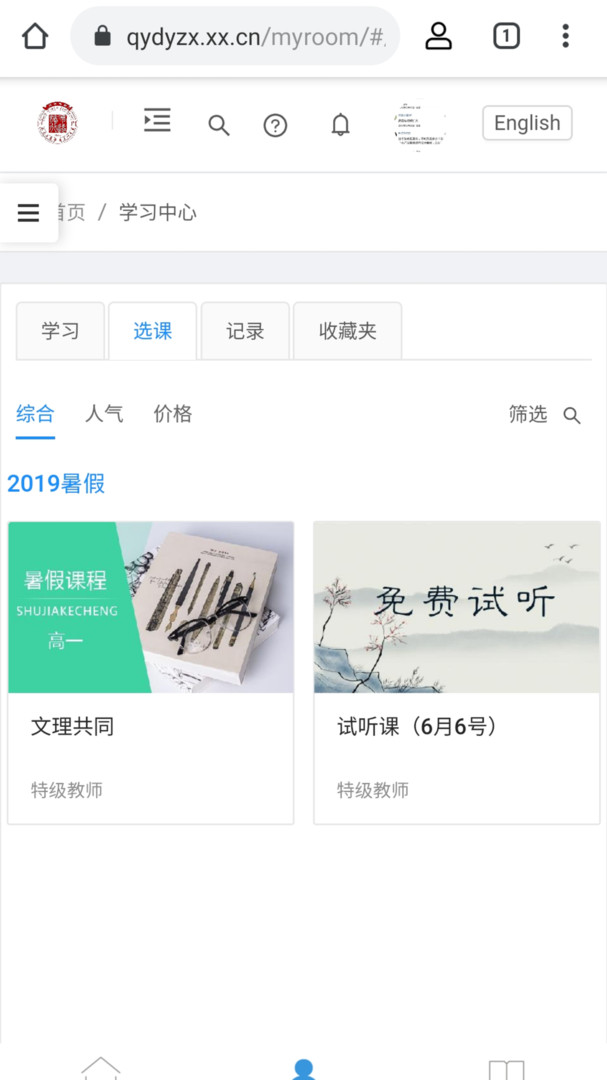
Task: Switch language to English
Action: [x=527, y=123]
